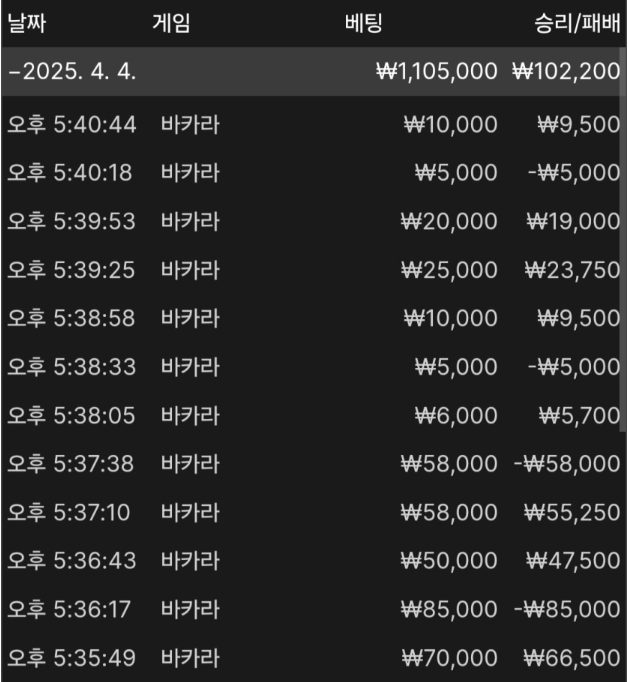View details of the 오후 5:39:53 bet
628x682 pixels.
(312, 219)
